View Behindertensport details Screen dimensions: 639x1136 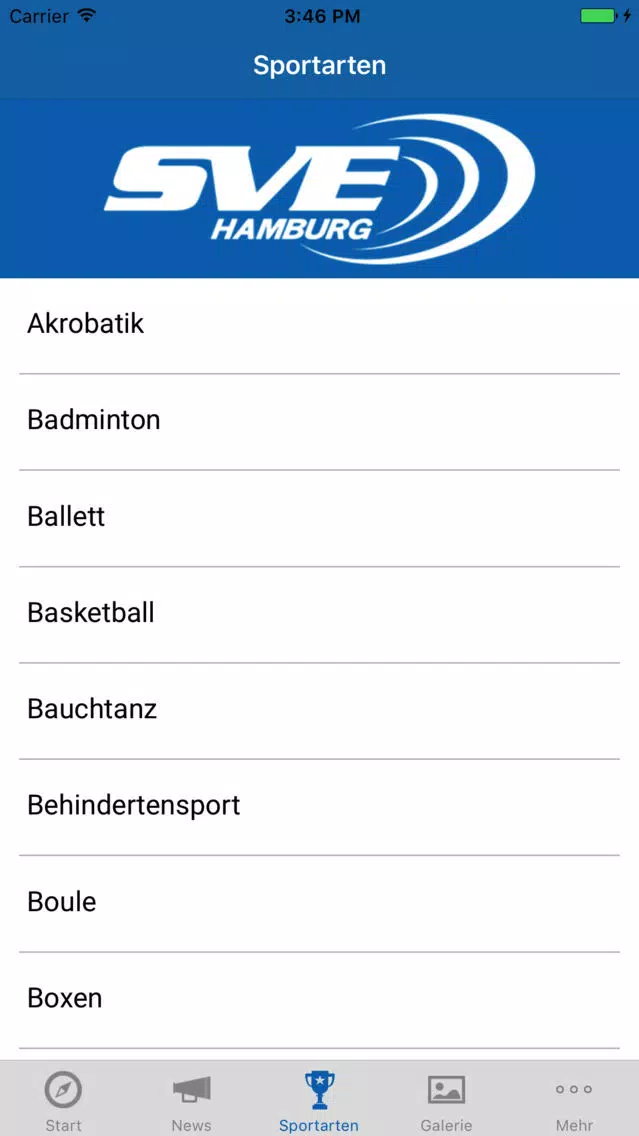(320, 807)
